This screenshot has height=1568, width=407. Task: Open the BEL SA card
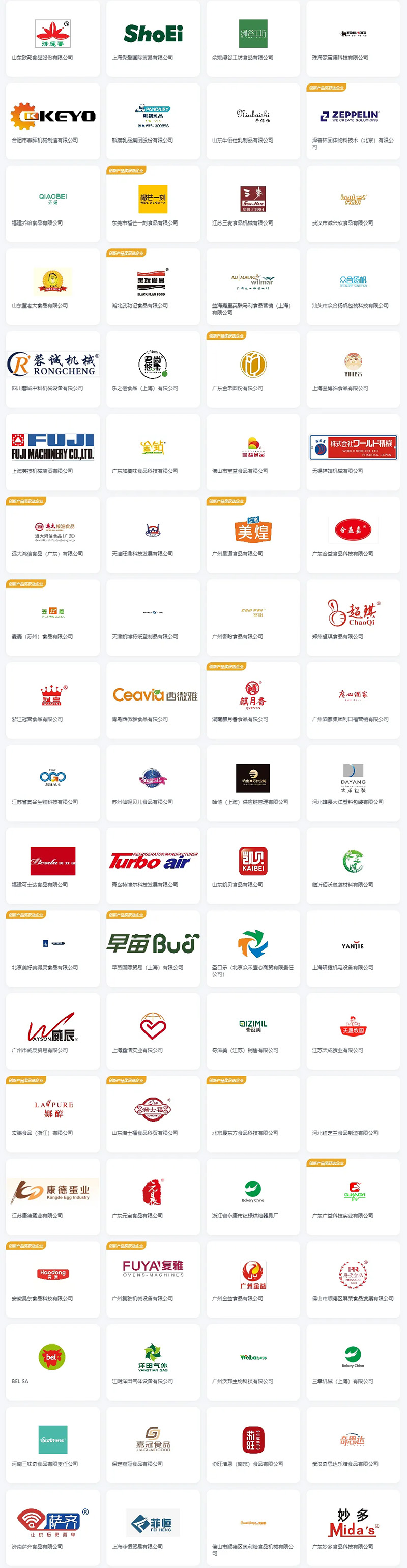(x=53, y=1362)
